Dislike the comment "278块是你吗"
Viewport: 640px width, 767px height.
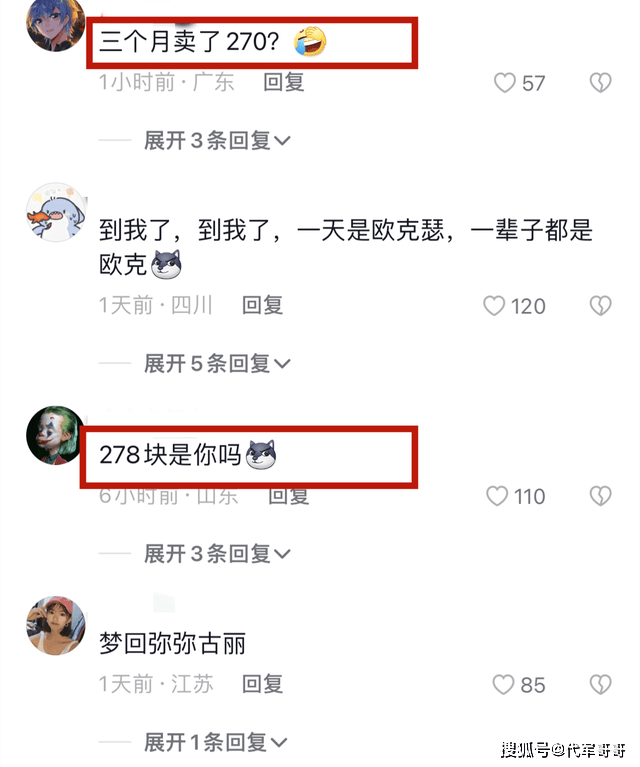click(600, 495)
